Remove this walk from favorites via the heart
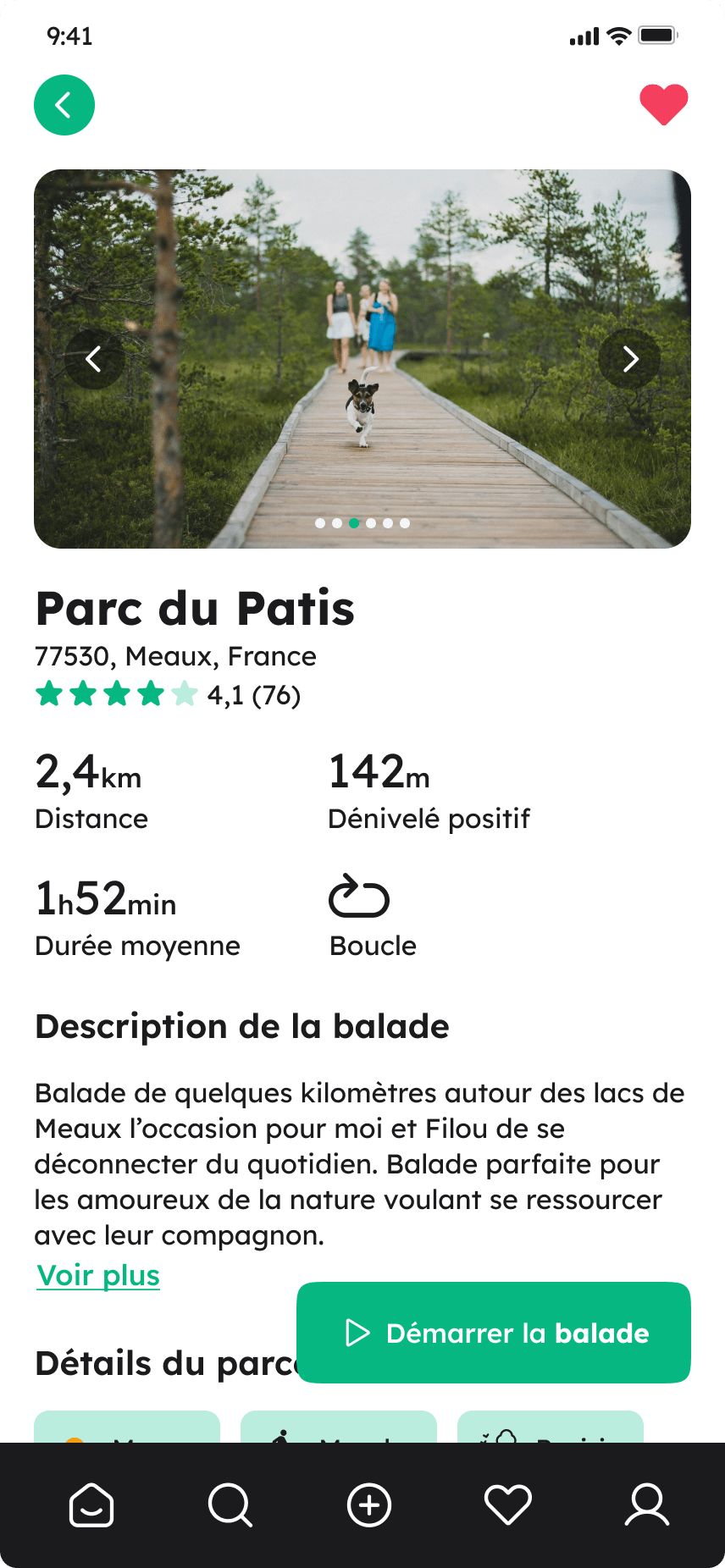The image size is (725, 1568). pos(663,105)
